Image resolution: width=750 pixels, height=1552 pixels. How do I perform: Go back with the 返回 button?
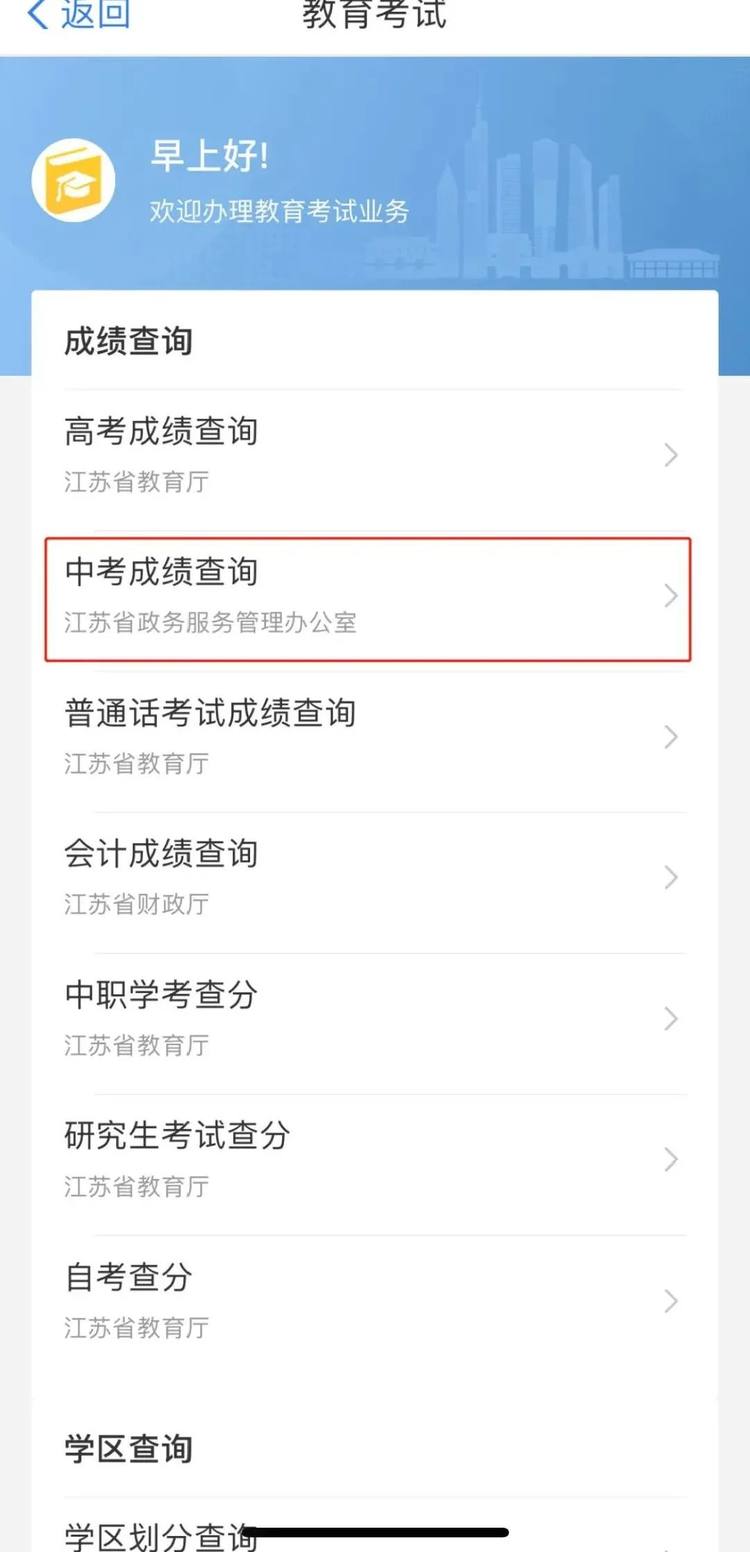click(80, 14)
